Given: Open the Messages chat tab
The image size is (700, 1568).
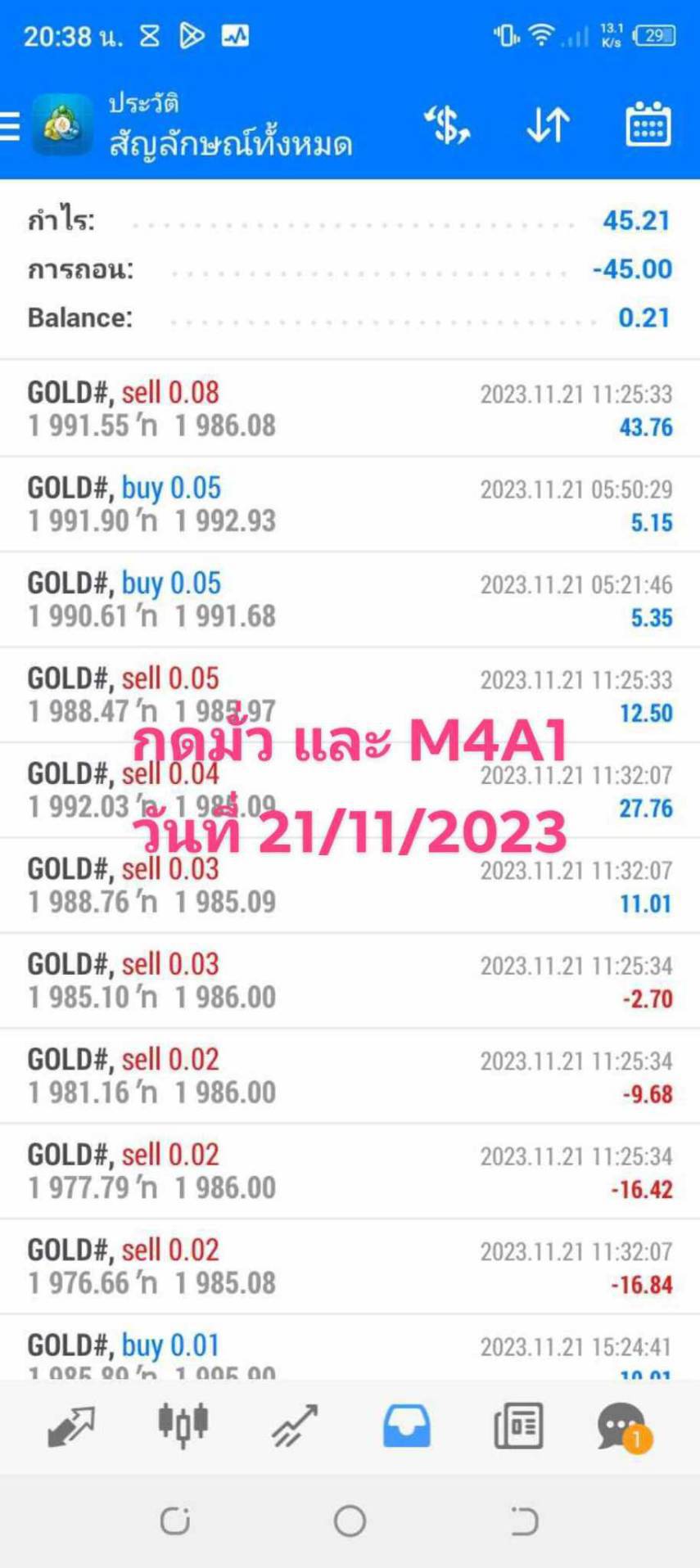Looking at the screenshot, I should coord(624,1427).
